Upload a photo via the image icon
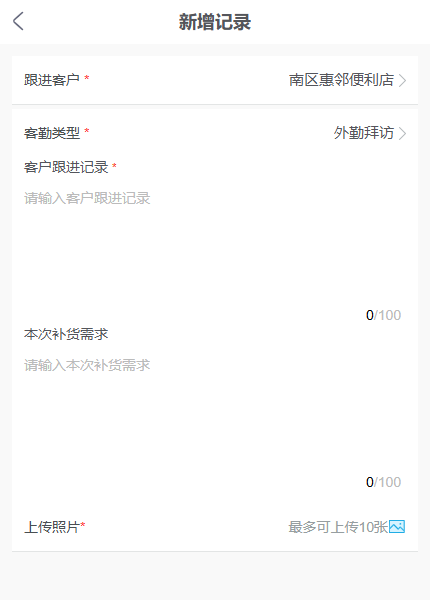Screen dimensions: 430x600 (397, 527)
